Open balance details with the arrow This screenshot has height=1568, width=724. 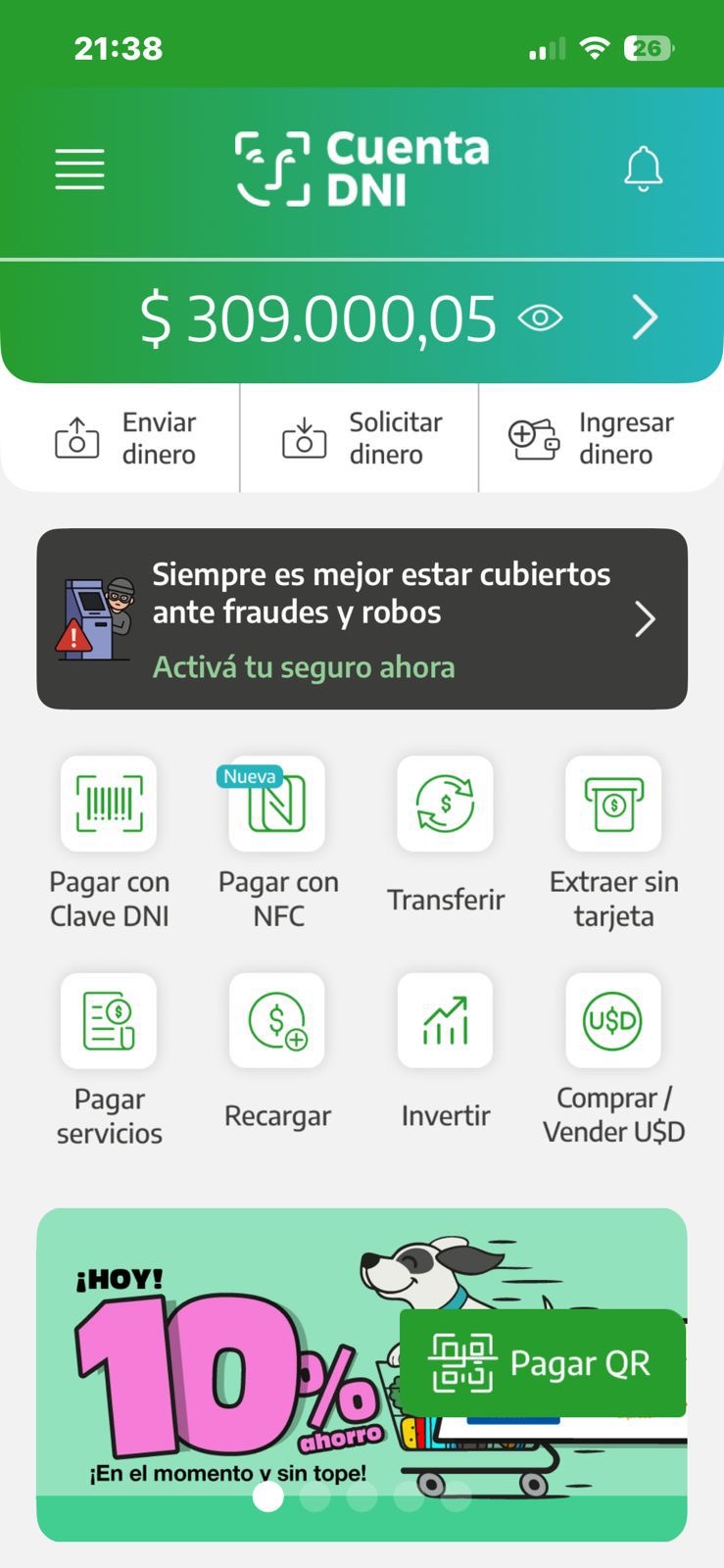(645, 318)
